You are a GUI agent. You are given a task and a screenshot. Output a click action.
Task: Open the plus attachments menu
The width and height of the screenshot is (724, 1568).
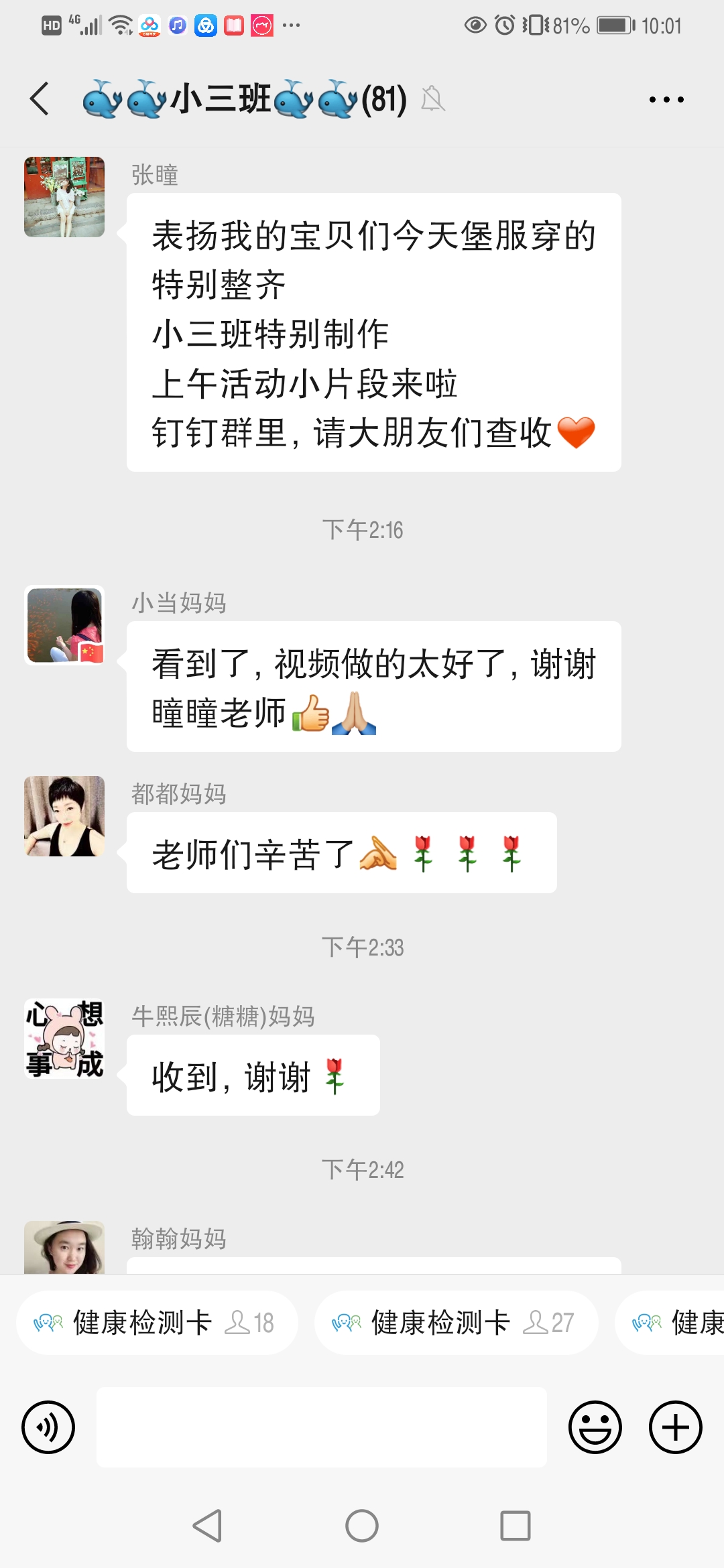675,1427
